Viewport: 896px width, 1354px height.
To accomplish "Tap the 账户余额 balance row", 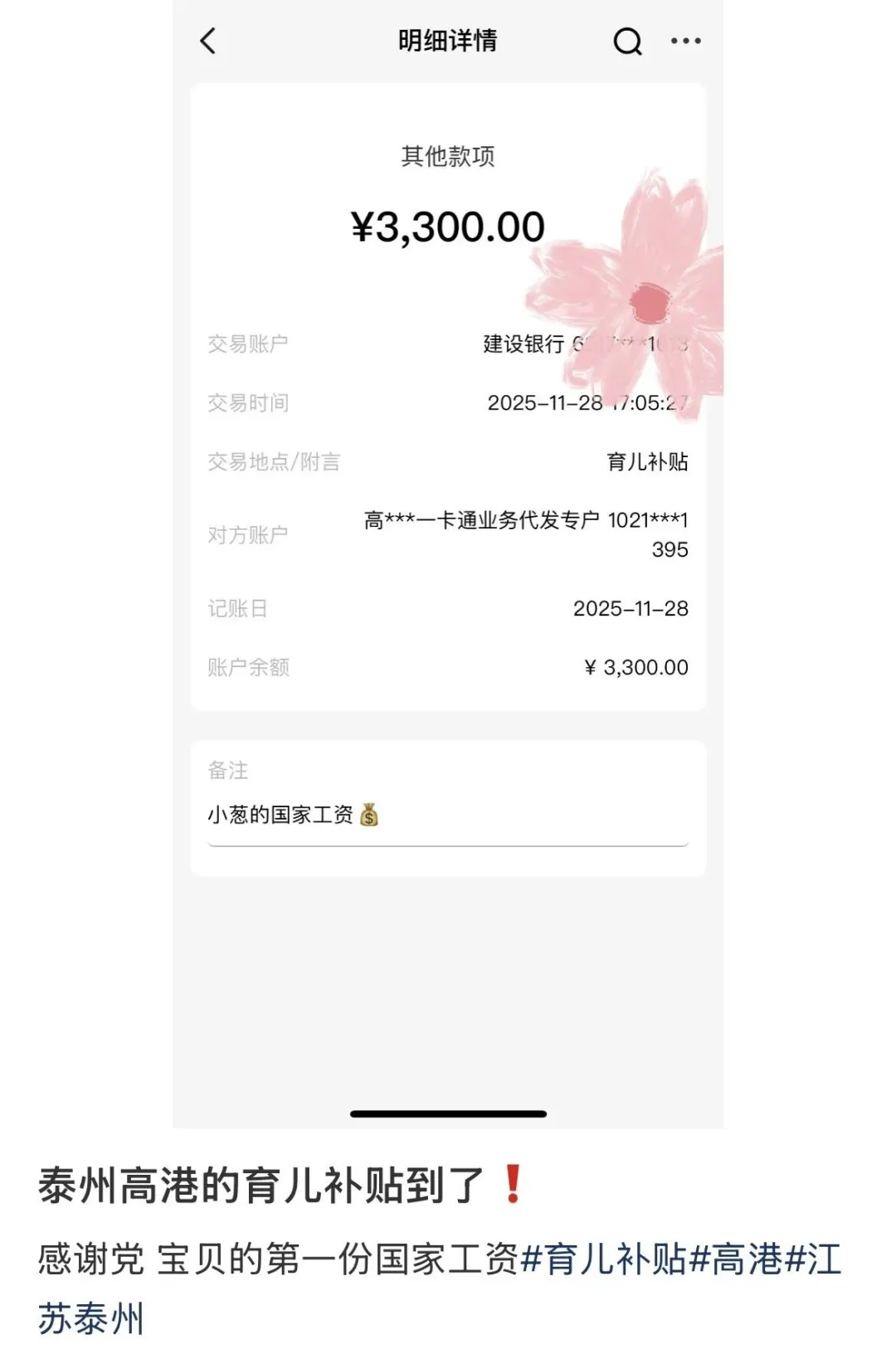I will pos(449,665).
